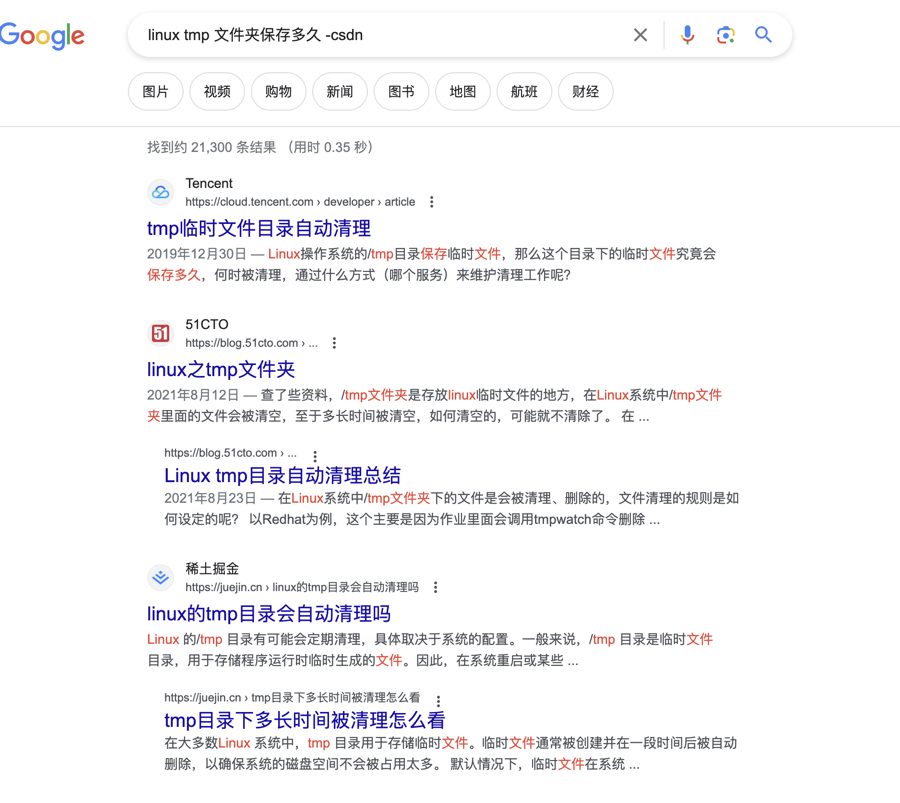Open the 地图 results
This screenshot has width=900, height=803.
click(463, 92)
